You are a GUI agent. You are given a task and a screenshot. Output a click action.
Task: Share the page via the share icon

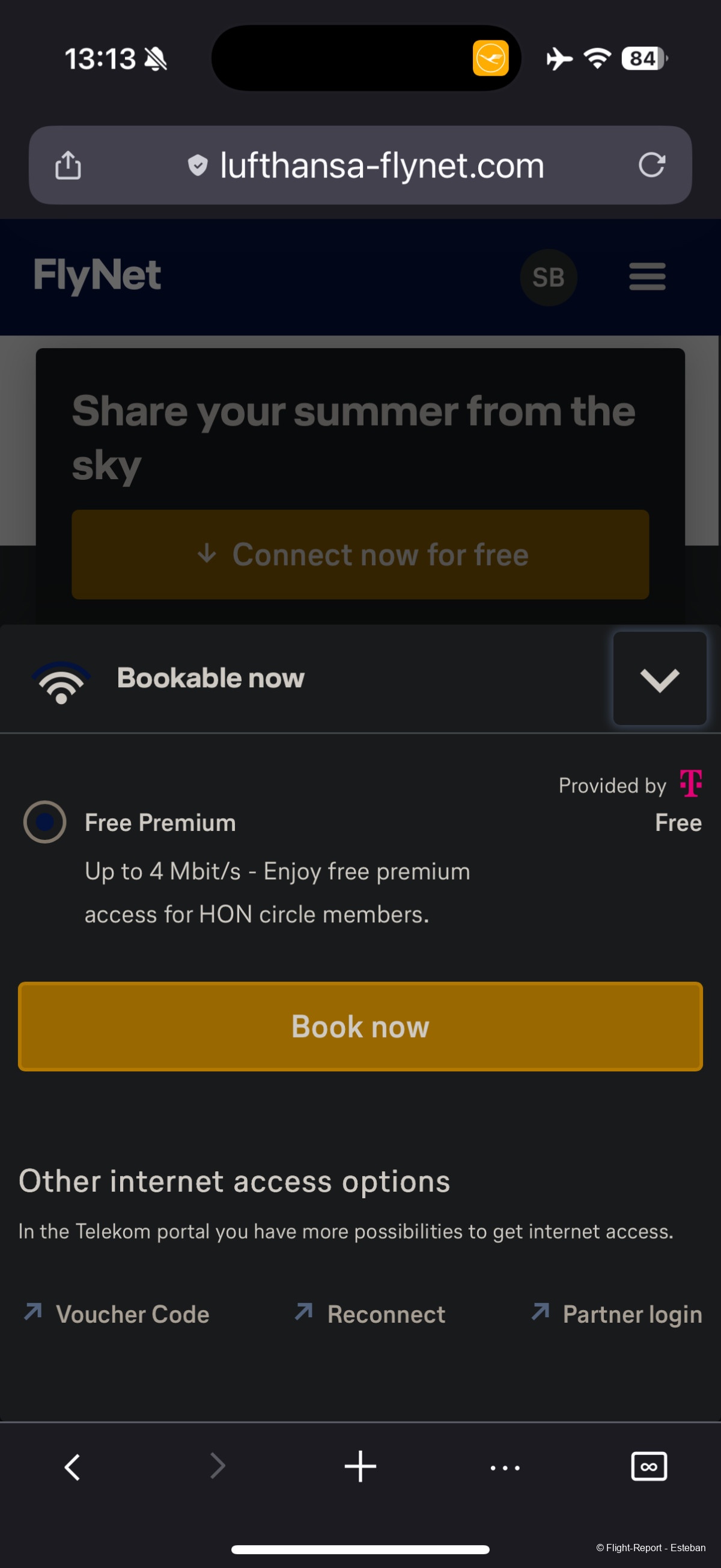point(67,165)
